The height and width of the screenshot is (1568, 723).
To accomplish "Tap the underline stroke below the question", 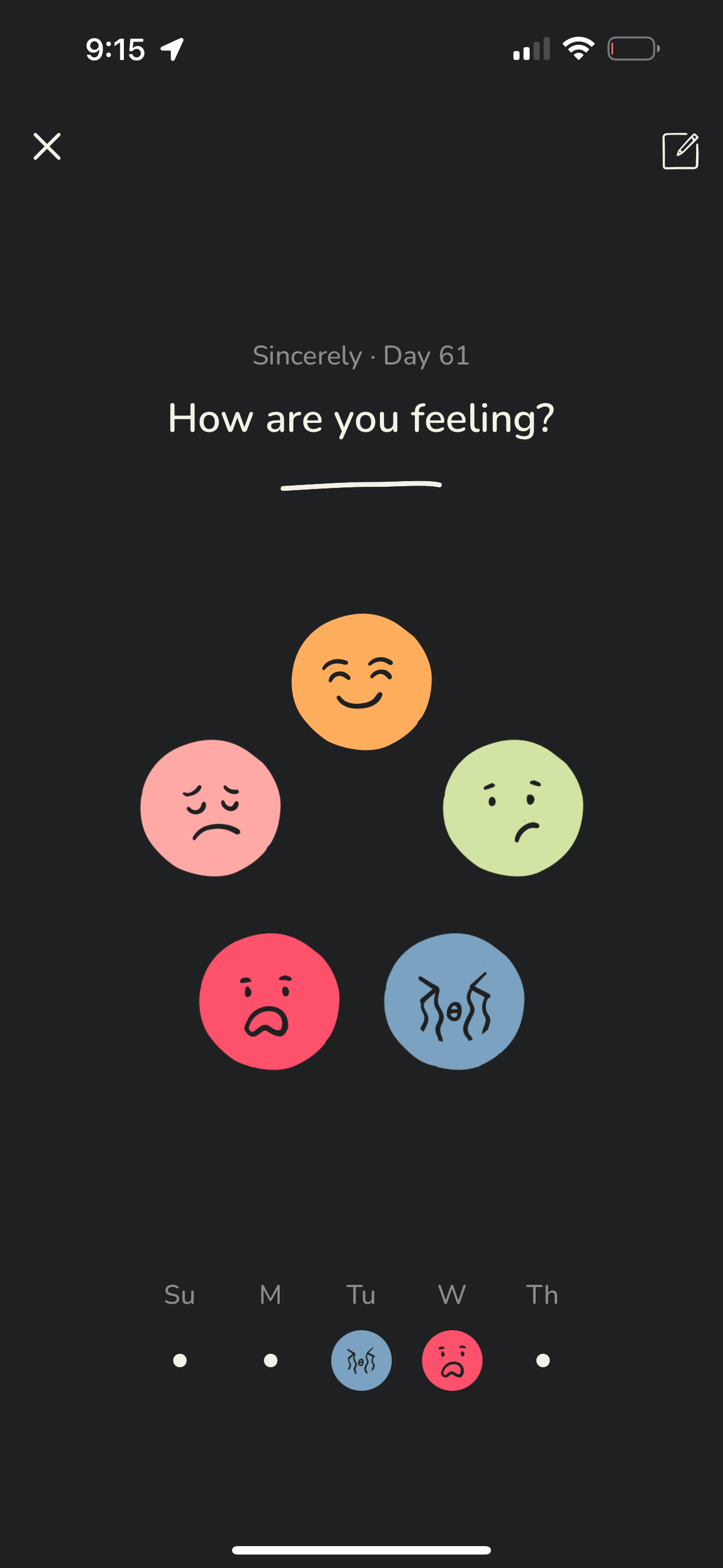I will [361, 485].
